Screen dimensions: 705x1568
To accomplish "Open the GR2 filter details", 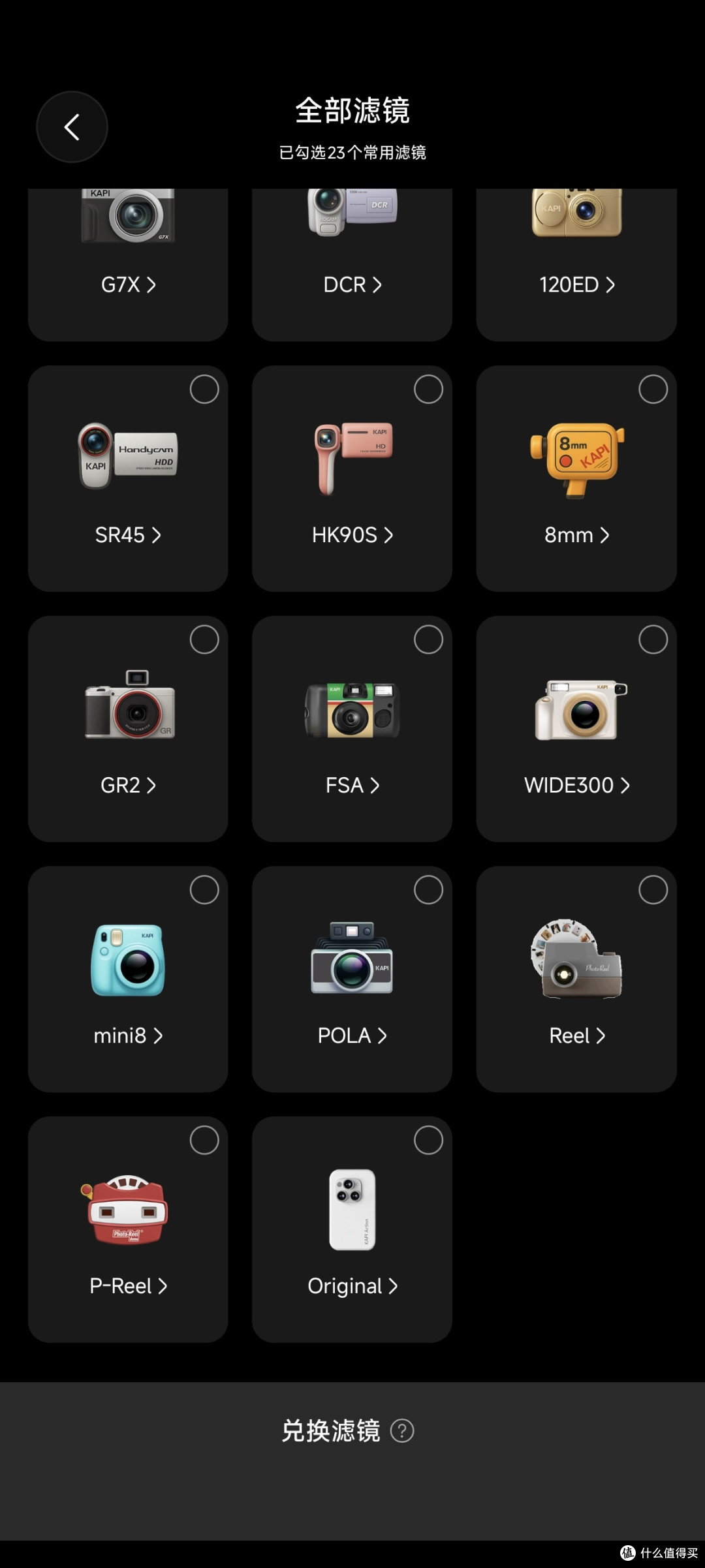I will (x=128, y=785).
